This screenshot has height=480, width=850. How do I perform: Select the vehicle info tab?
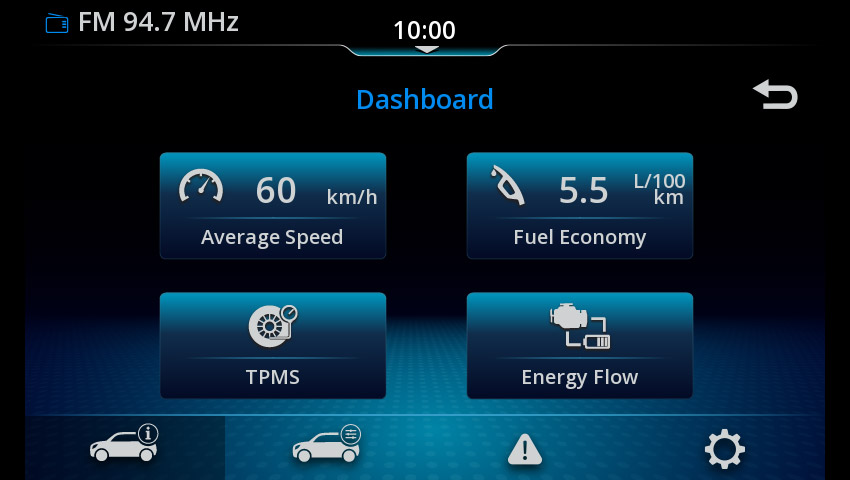125,447
